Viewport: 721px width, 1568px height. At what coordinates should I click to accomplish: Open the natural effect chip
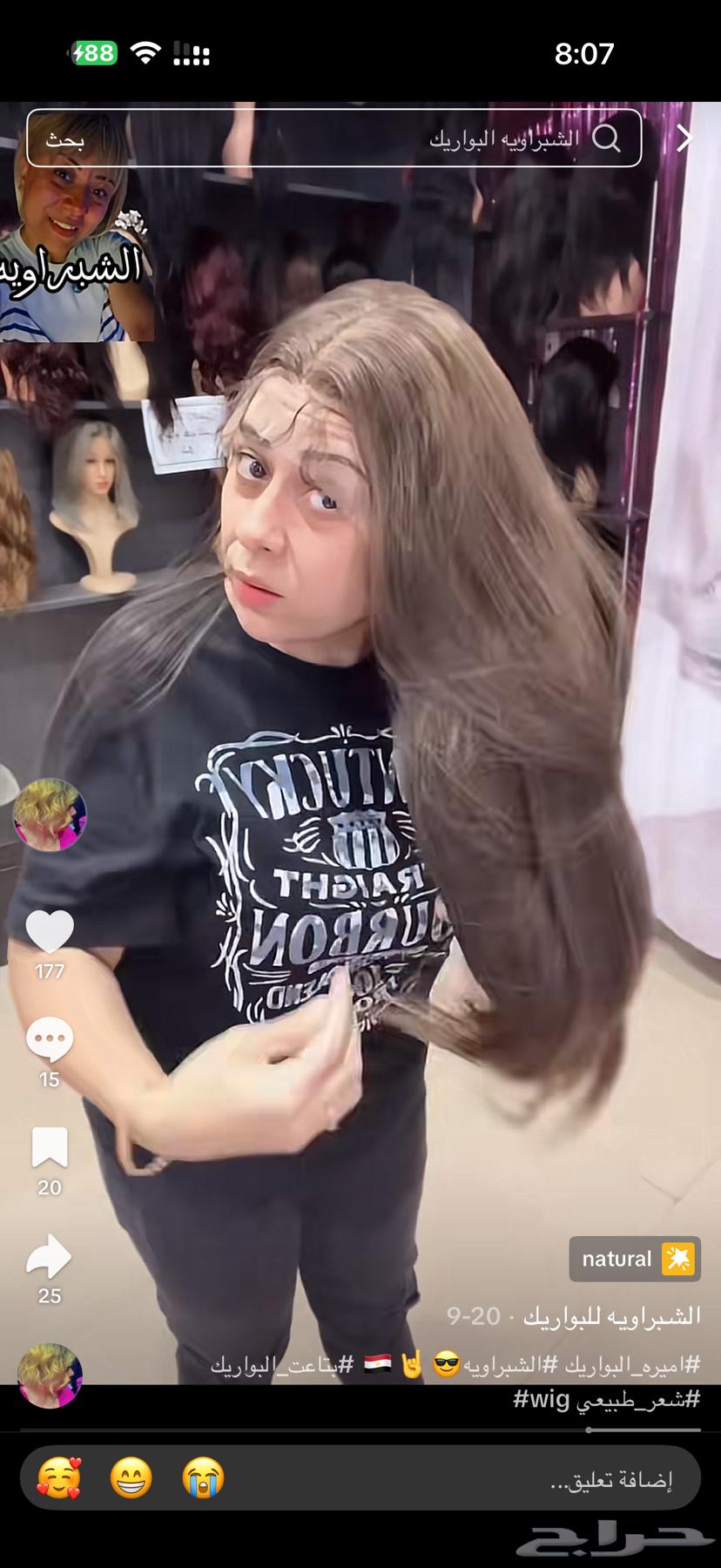(635, 1259)
